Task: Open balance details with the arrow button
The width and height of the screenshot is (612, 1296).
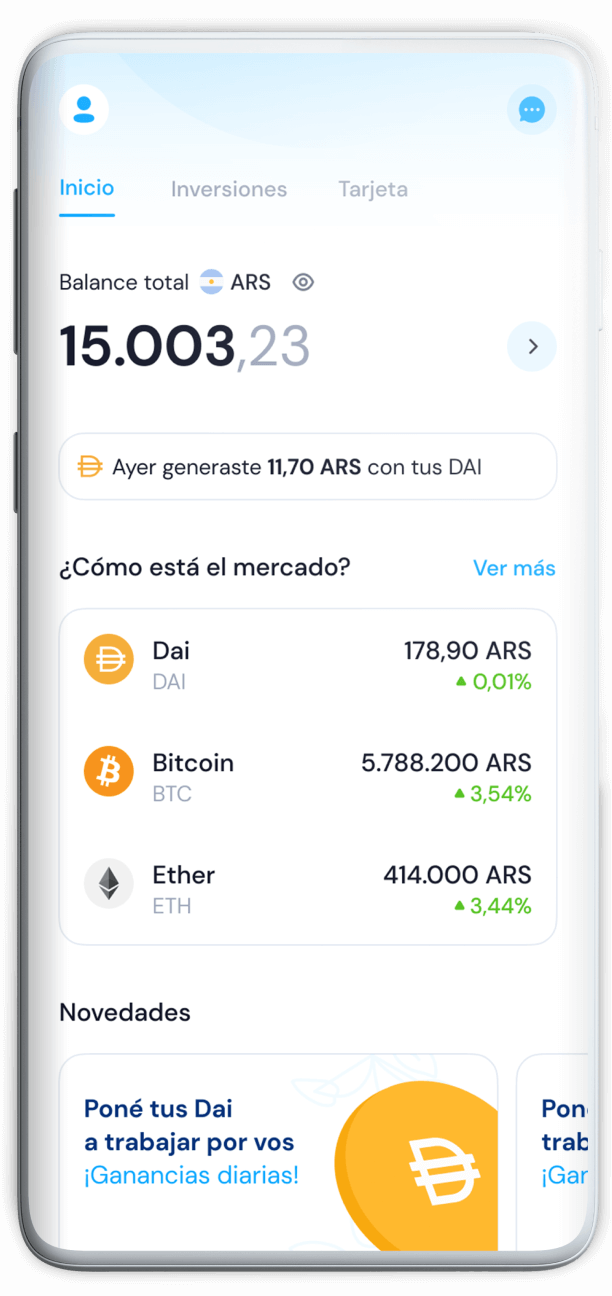Action: click(x=532, y=347)
